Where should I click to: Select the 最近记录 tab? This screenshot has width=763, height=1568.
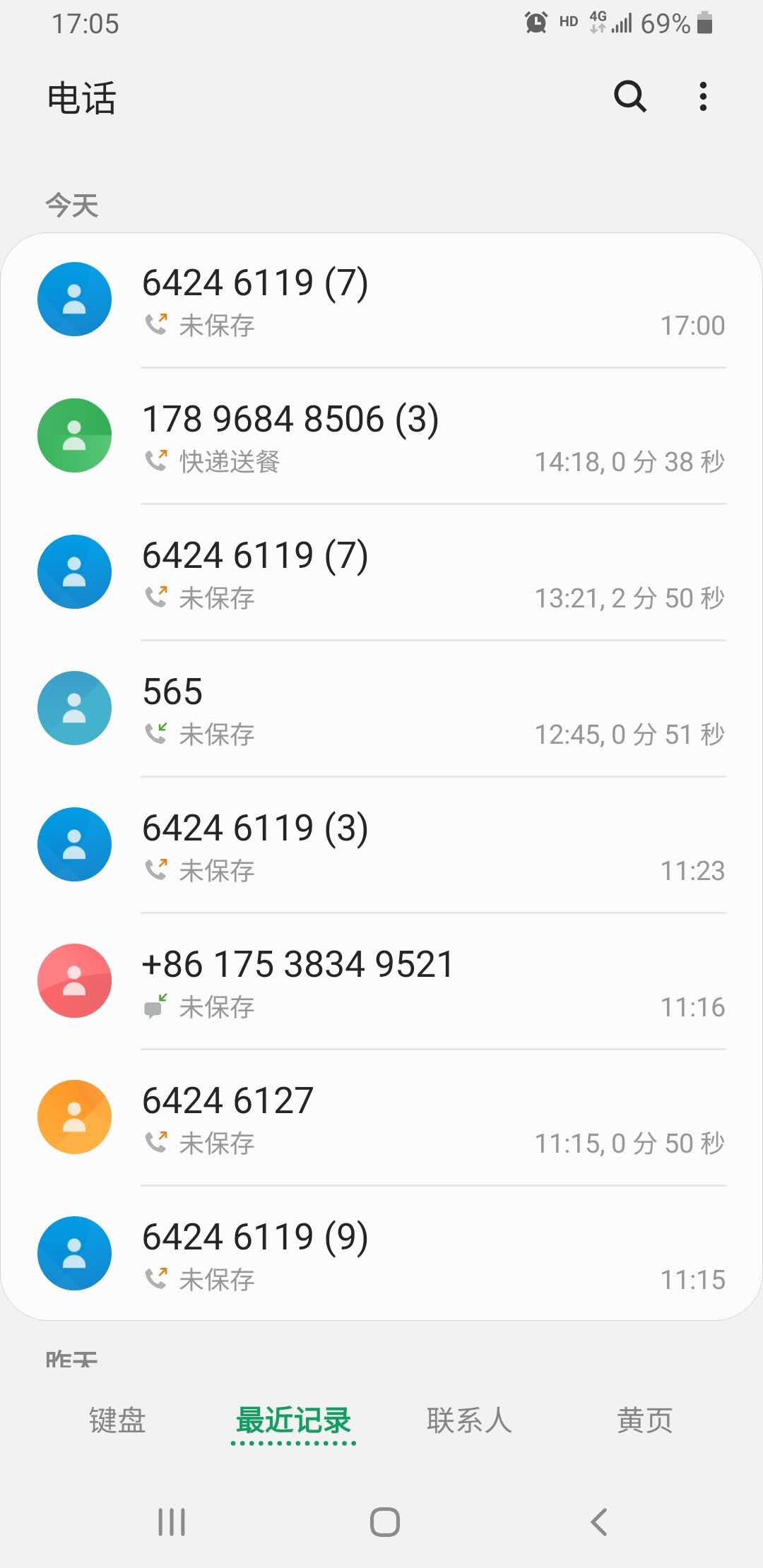coord(293,1420)
